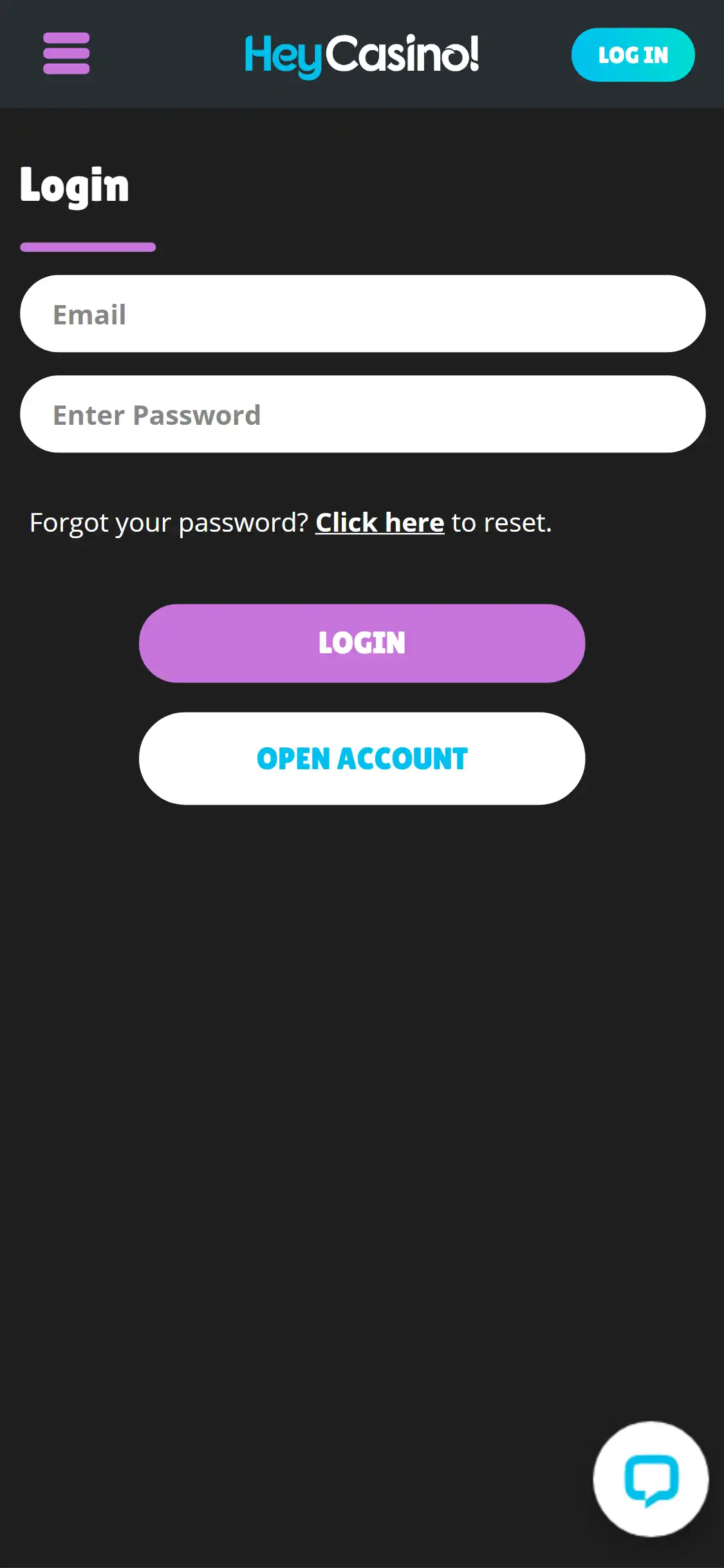Viewport: 724px width, 1568px height.
Task: Tap the LOG IN button in header
Action: tap(633, 55)
